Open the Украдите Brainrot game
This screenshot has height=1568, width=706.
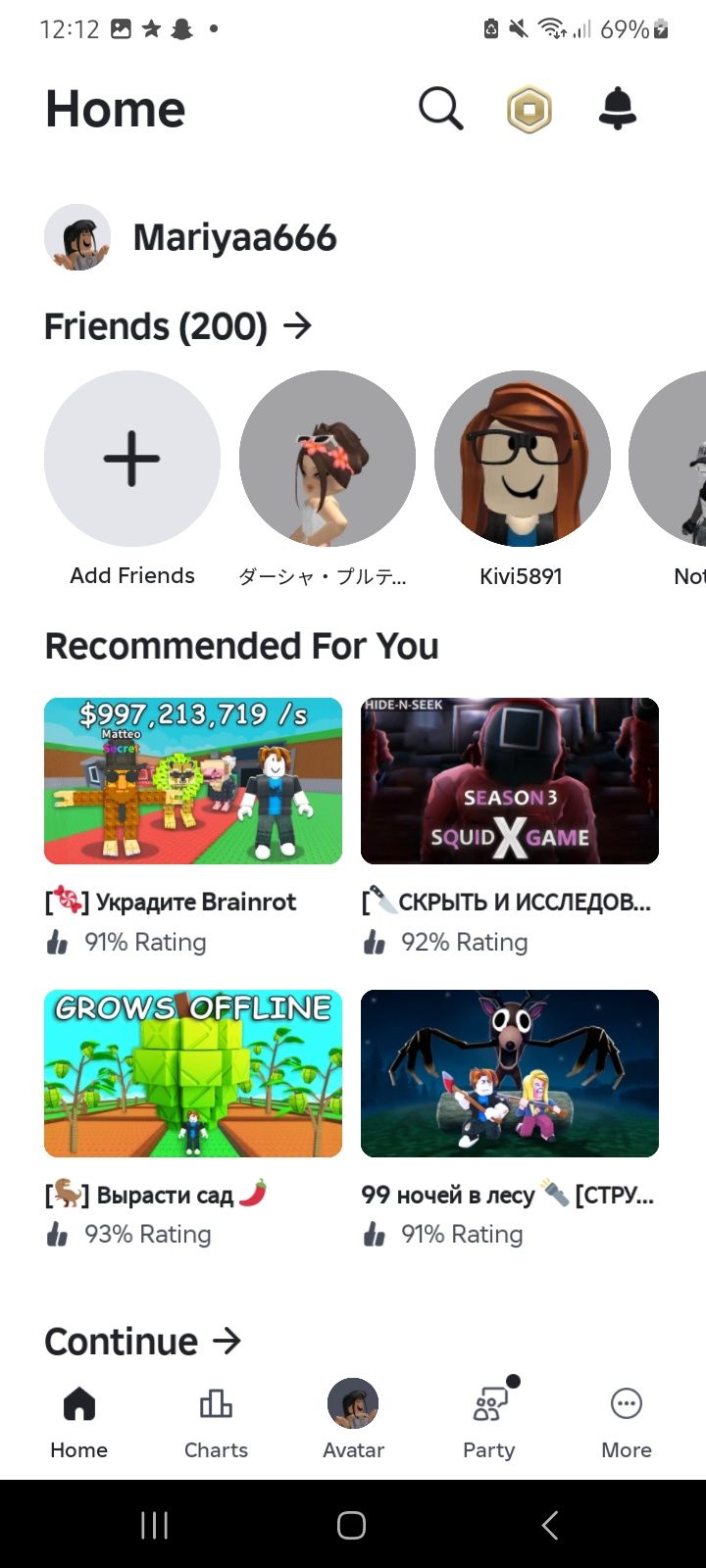pyautogui.click(x=193, y=781)
